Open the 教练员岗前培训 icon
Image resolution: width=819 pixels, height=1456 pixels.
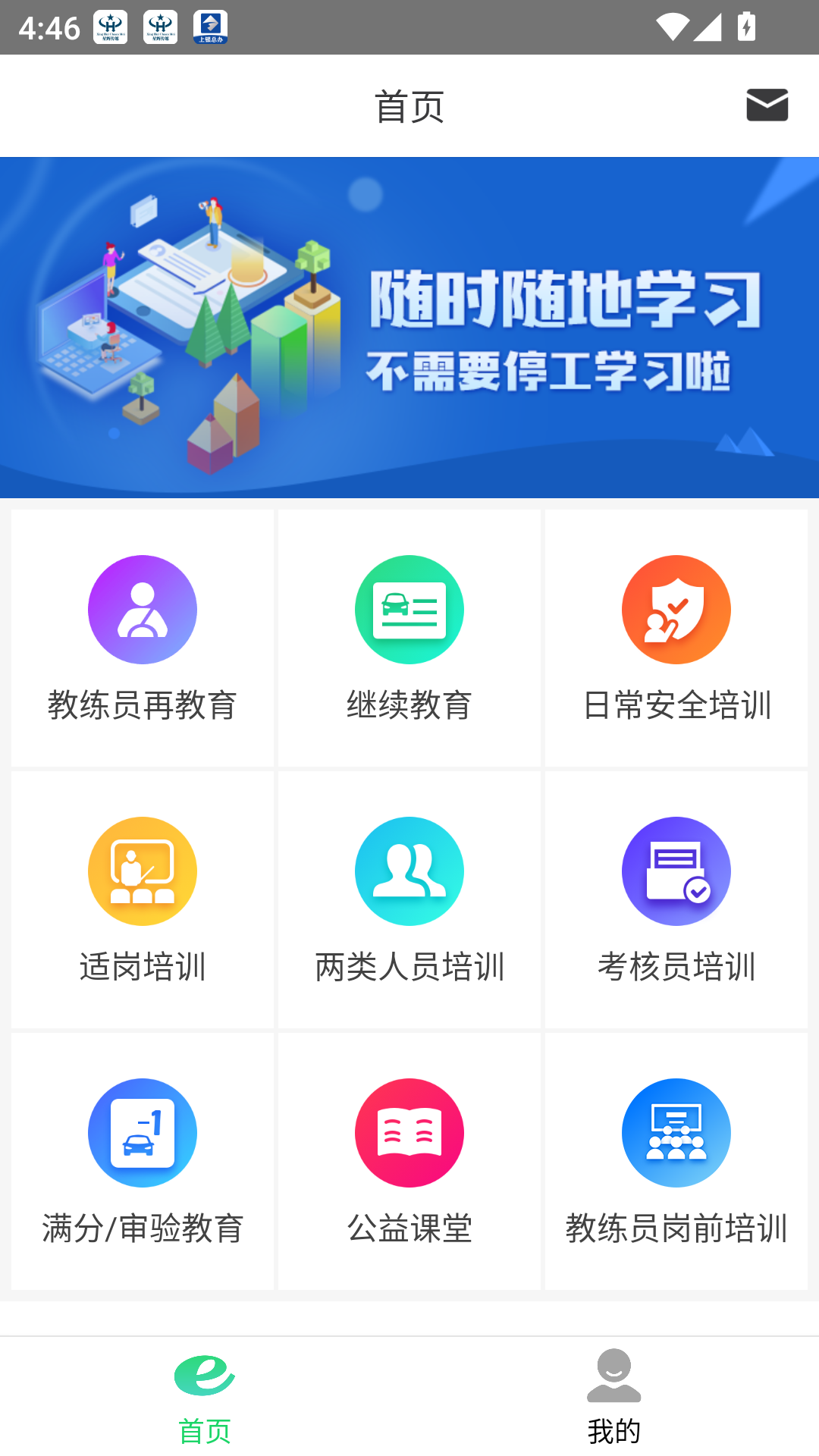click(x=676, y=1132)
